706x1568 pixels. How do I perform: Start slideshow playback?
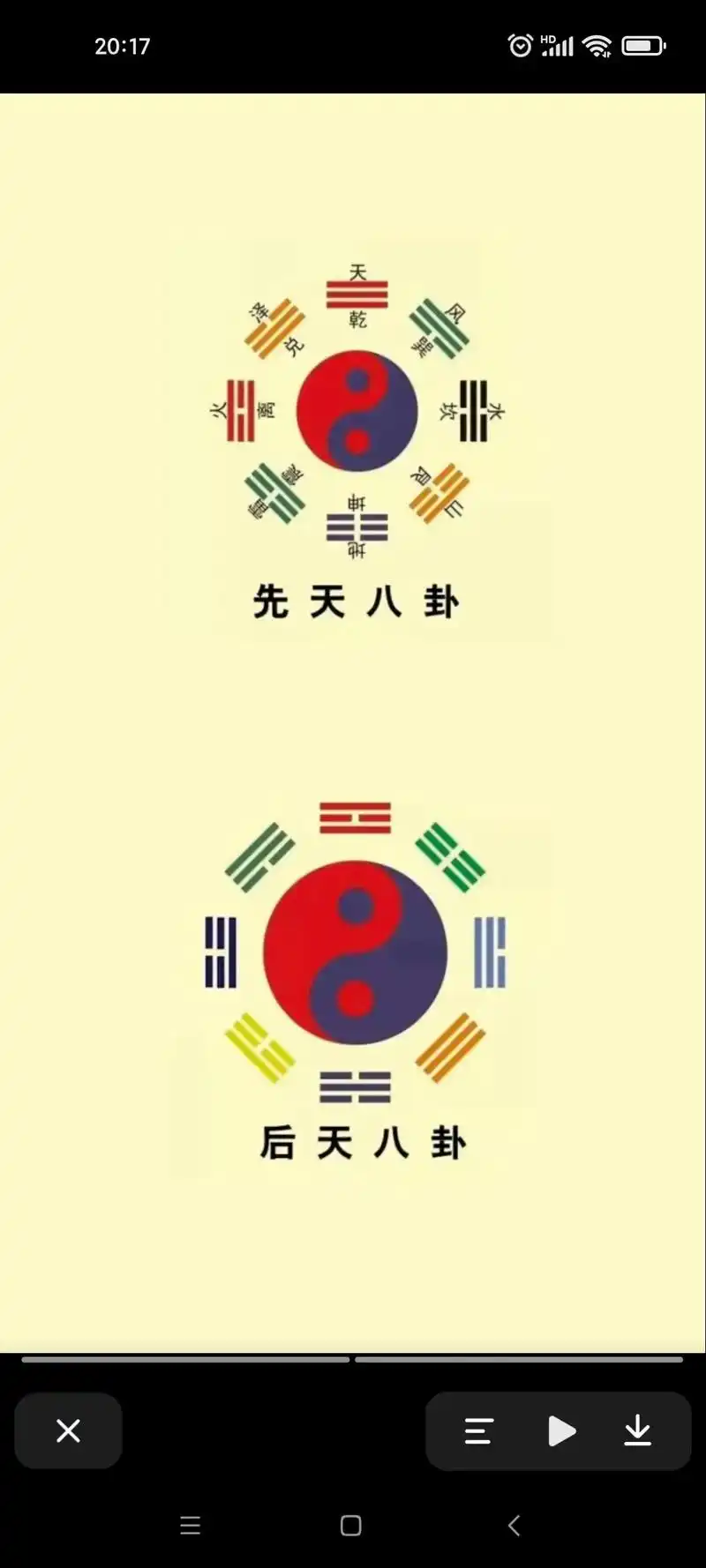click(x=560, y=1430)
